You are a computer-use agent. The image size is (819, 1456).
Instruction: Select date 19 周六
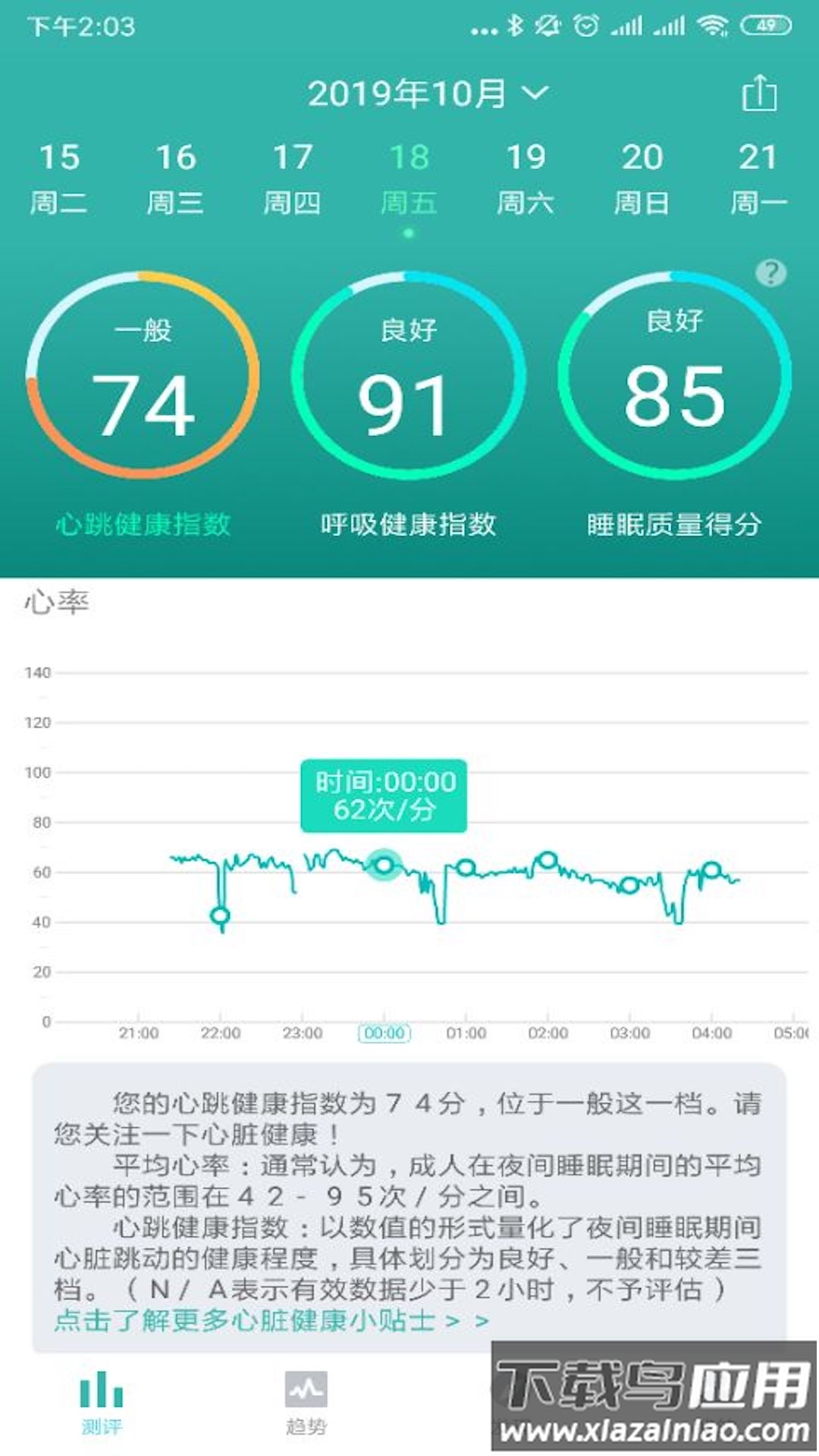[527, 178]
